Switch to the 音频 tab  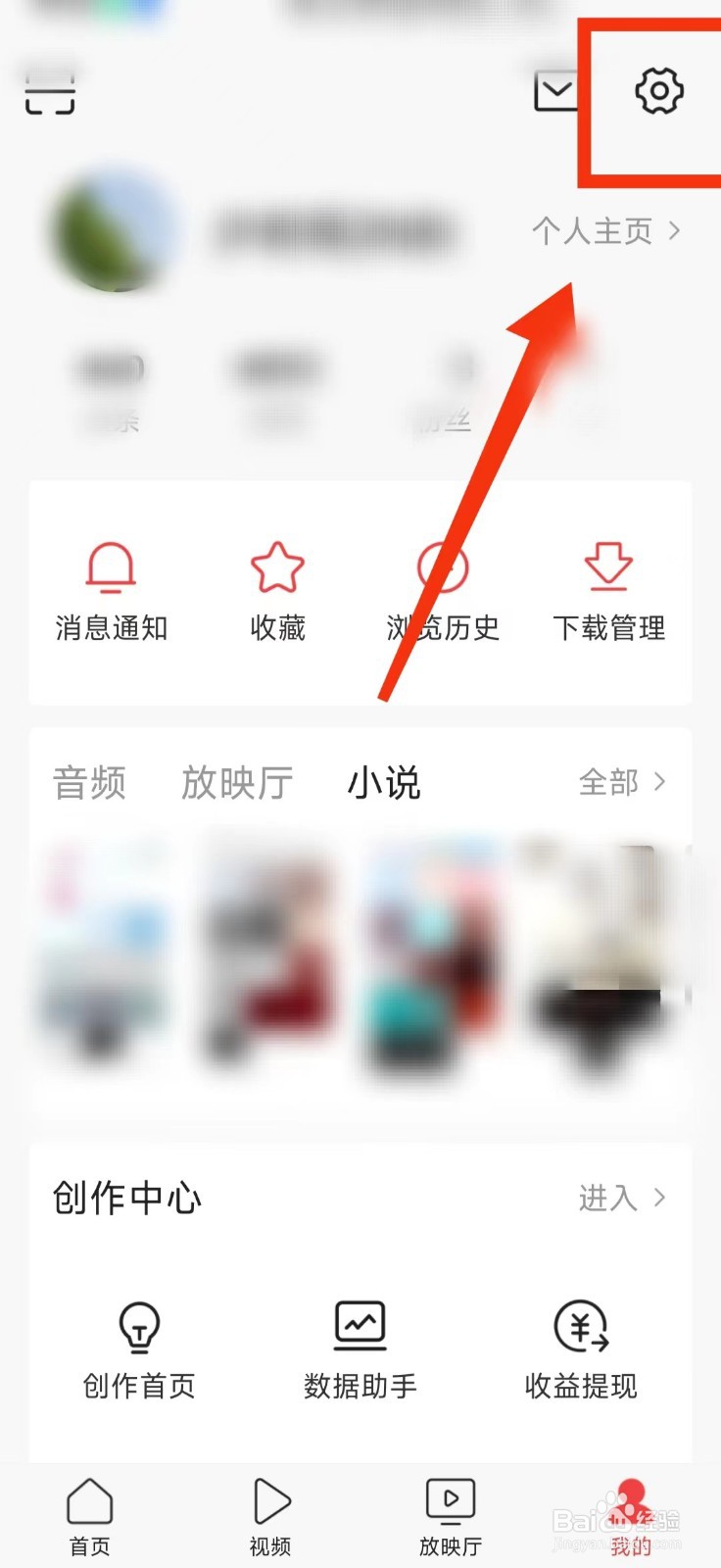pyautogui.click(x=89, y=782)
